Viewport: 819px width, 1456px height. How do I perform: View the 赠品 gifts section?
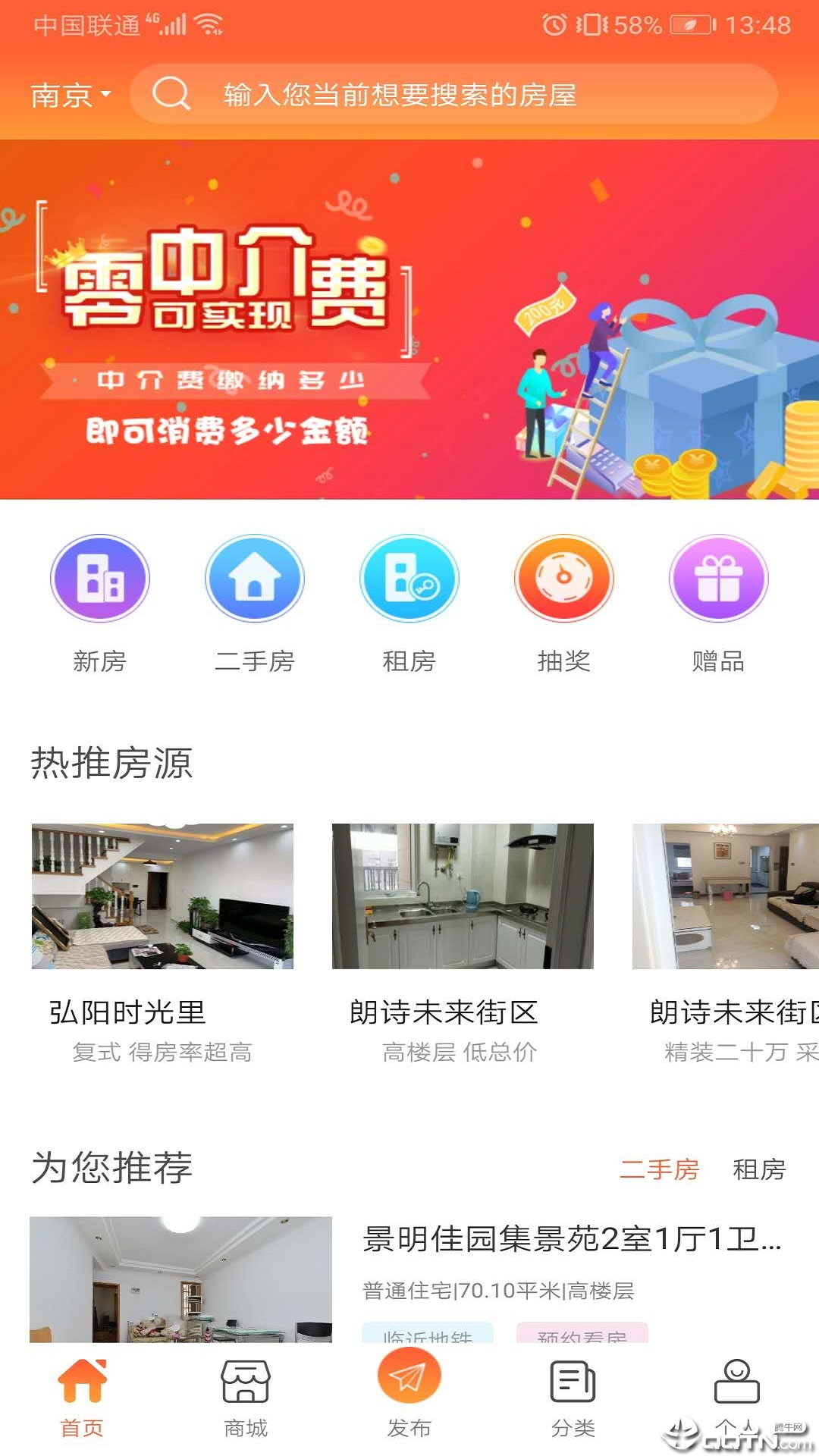(x=719, y=579)
